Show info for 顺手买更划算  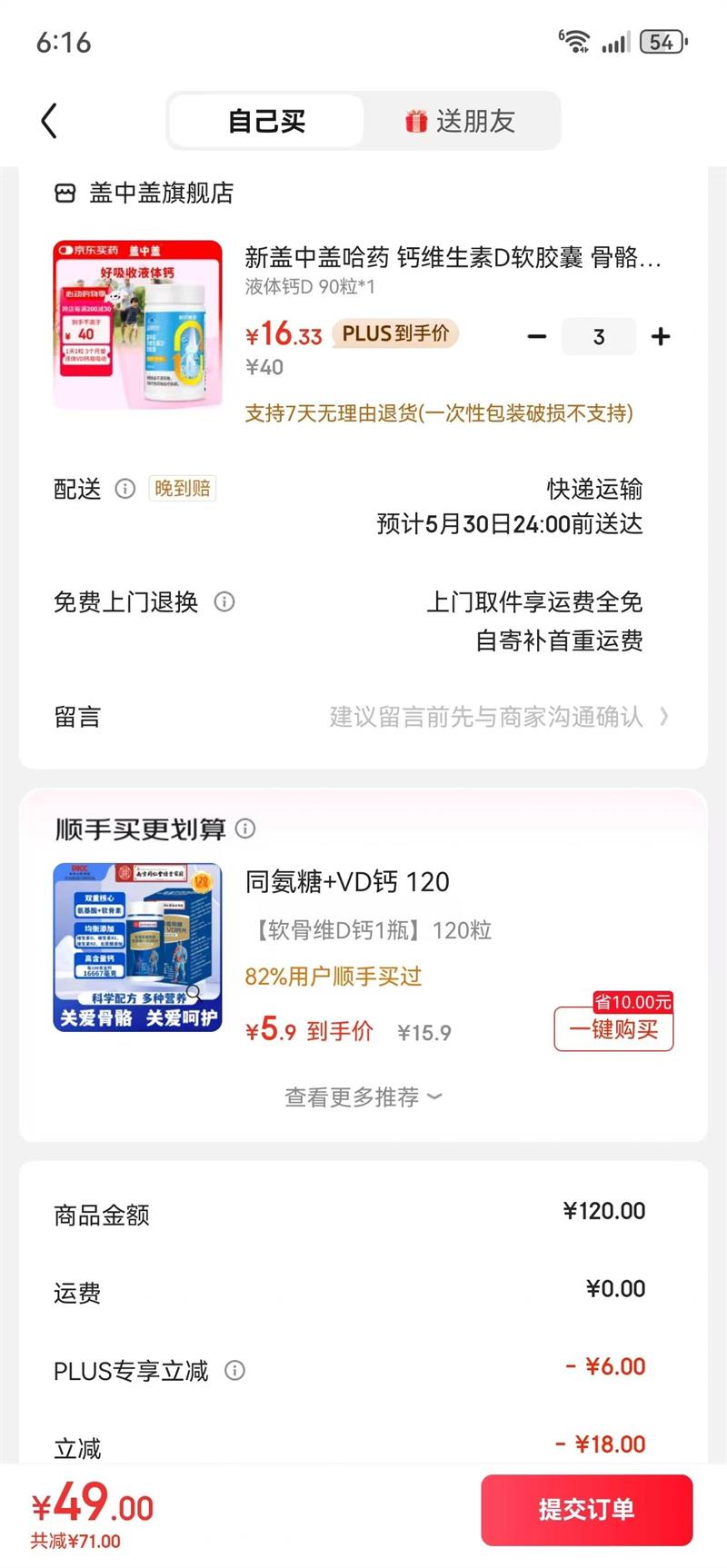click(245, 829)
